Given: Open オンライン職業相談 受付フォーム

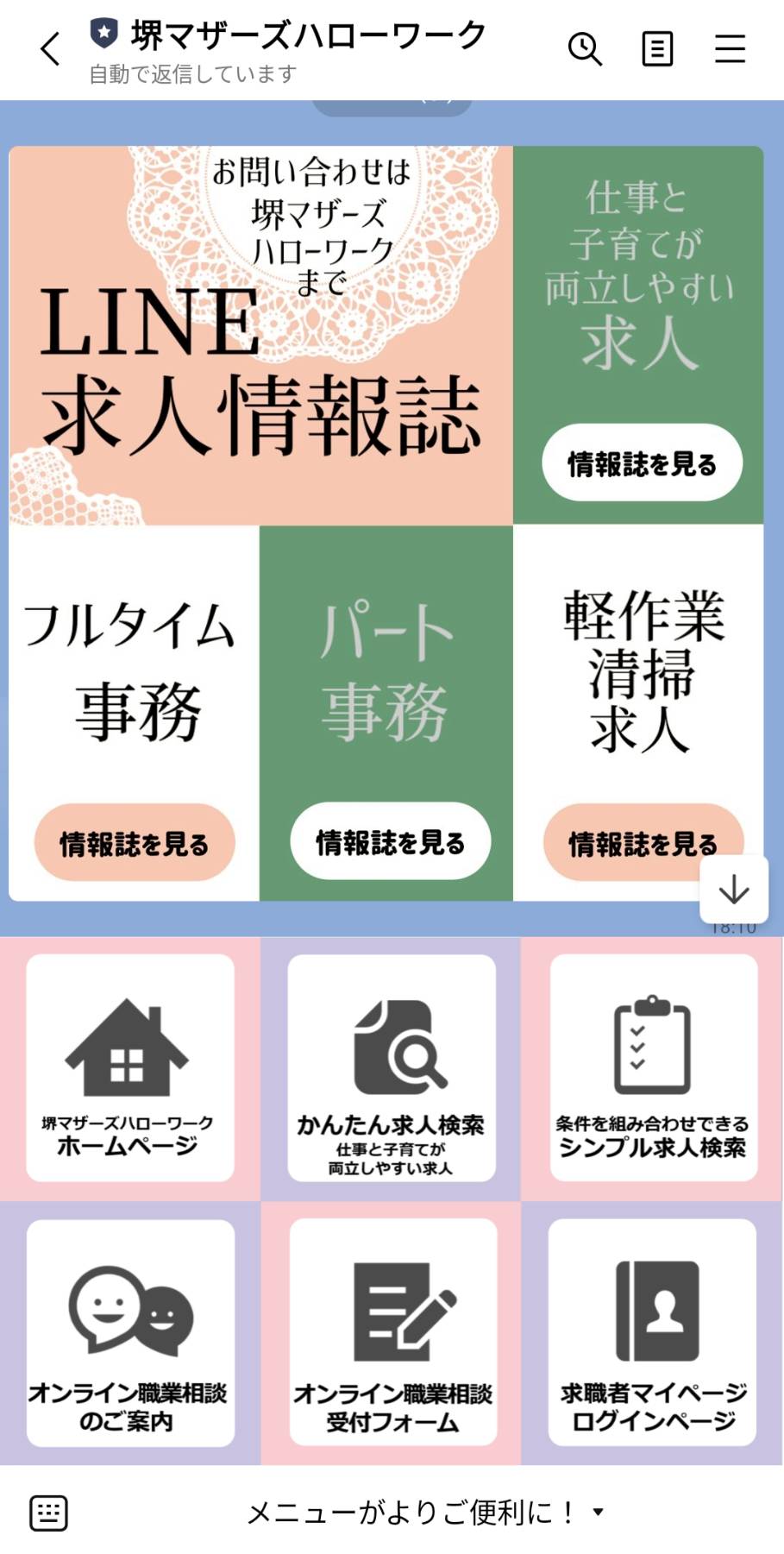Looking at the screenshot, I should click(392, 1333).
